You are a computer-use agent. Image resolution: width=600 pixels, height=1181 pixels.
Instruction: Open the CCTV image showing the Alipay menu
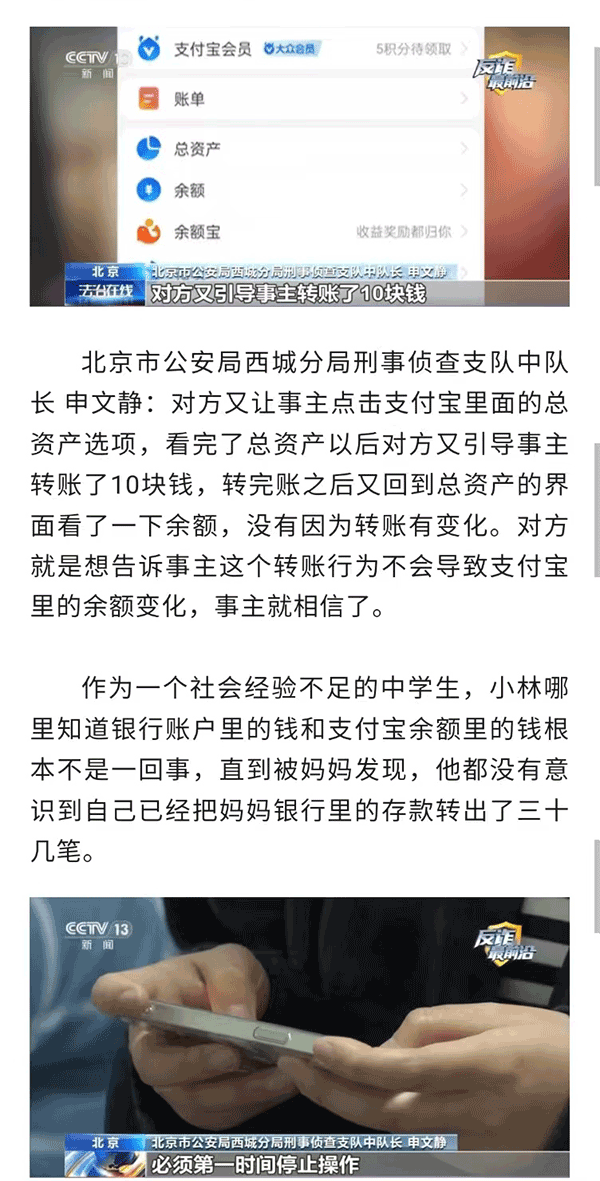(x=299, y=165)
